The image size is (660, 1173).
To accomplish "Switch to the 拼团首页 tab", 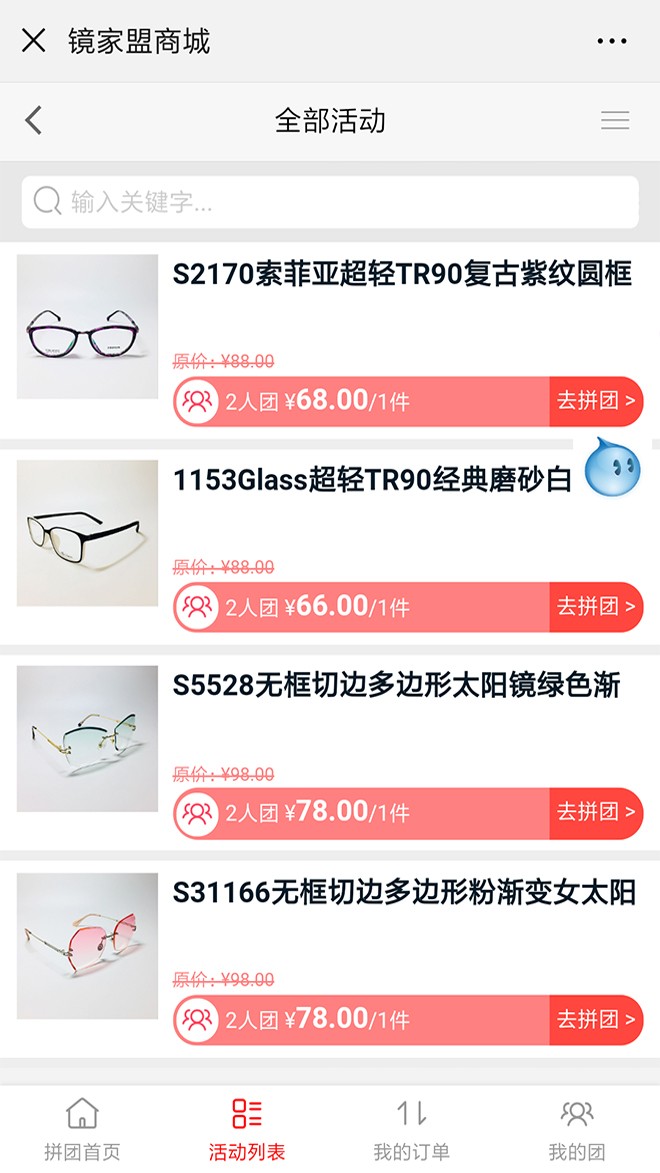I will pos(82,1130).
